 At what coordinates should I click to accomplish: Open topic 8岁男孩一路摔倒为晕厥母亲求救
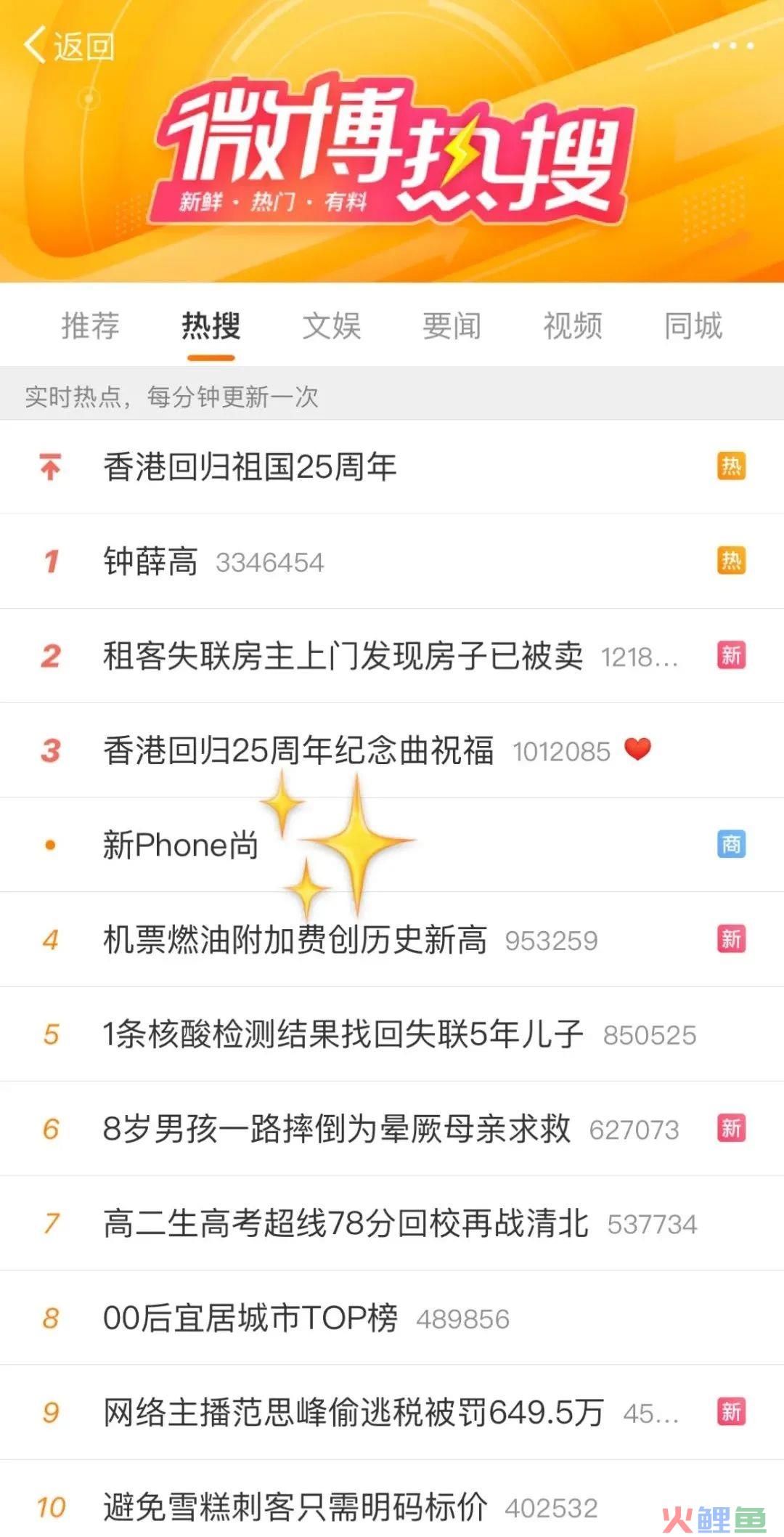coord(336,1129)
